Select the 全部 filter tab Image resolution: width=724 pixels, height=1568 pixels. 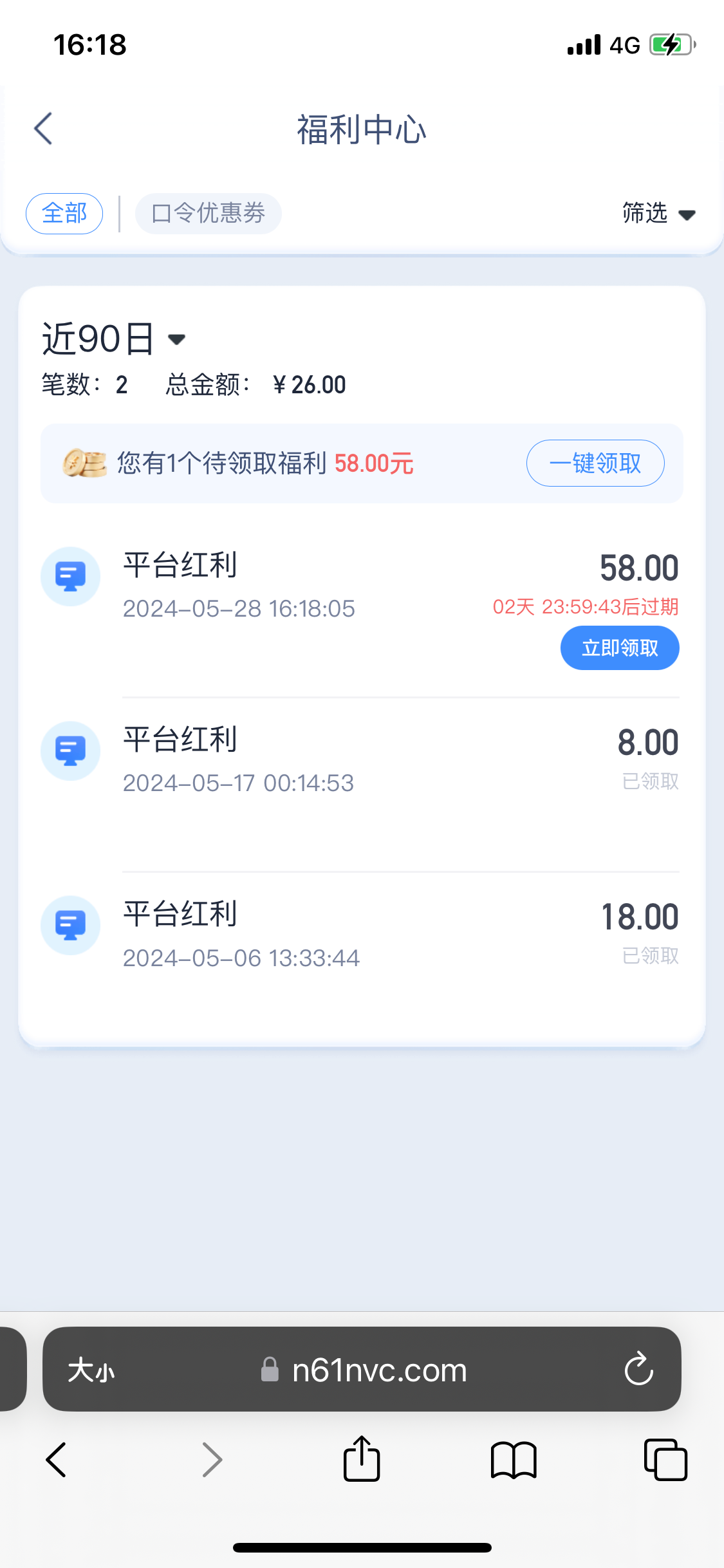click(64, 213)
